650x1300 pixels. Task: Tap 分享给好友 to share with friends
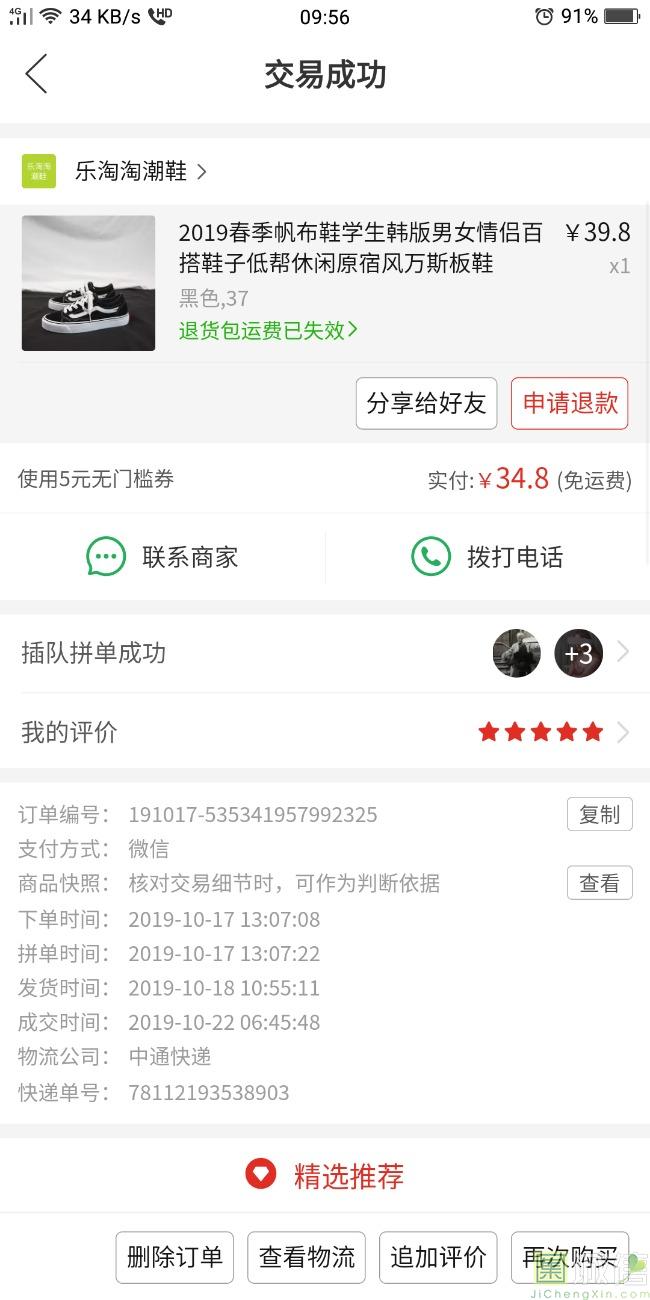426,403
